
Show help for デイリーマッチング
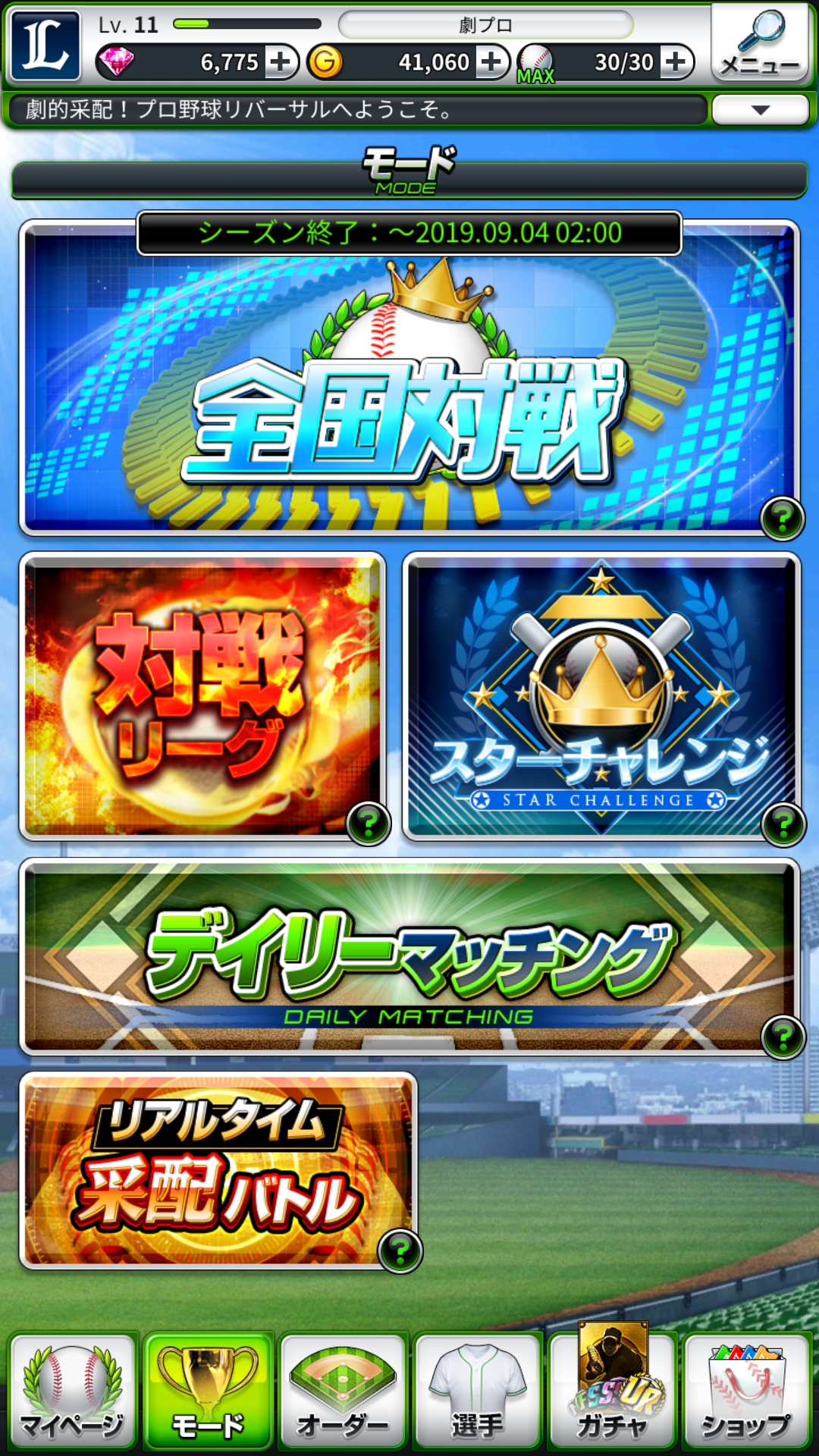[783, 1037]
